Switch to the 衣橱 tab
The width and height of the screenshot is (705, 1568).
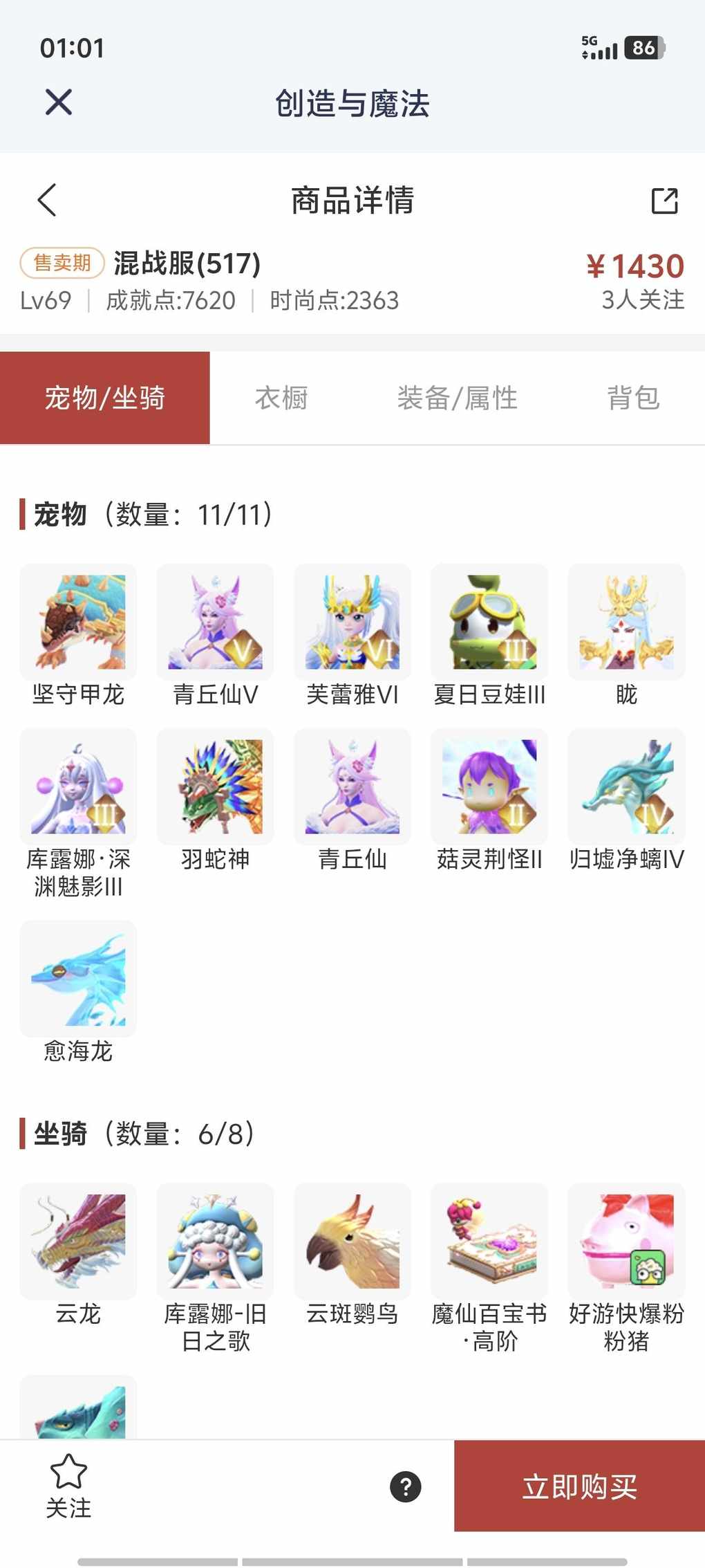(281, 398)
